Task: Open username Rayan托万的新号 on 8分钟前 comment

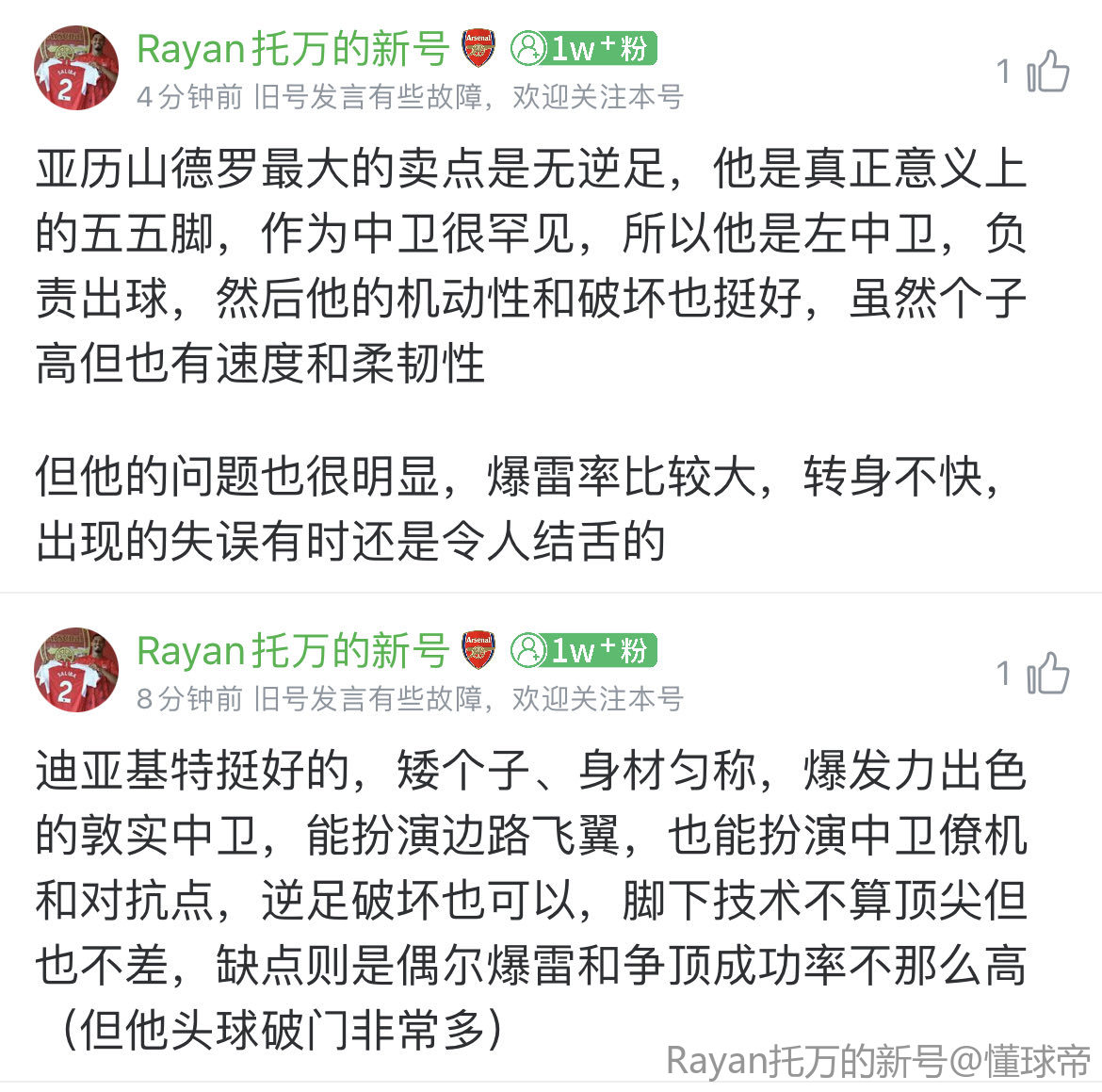Action: tap(292, 650)
